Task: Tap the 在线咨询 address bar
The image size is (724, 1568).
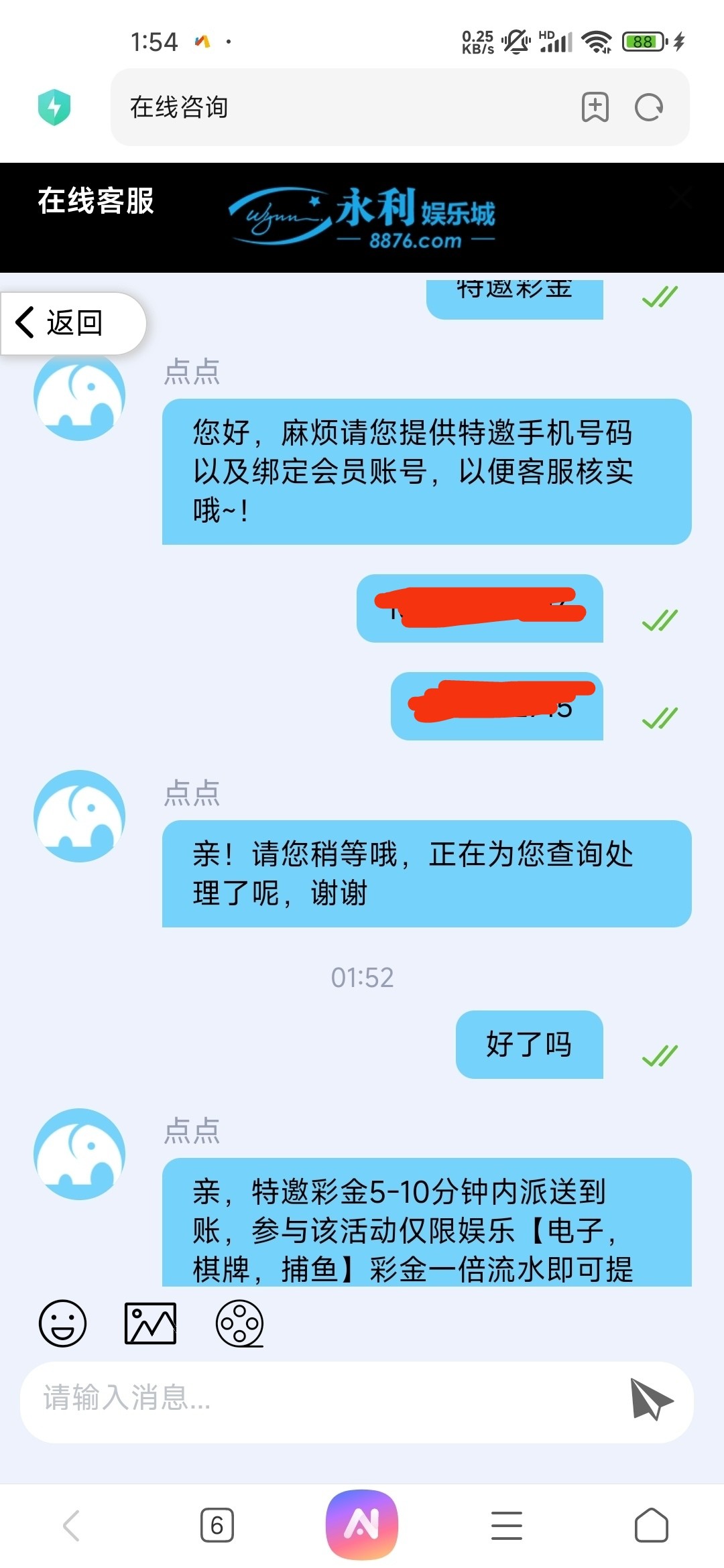Action: pos(335,107)
